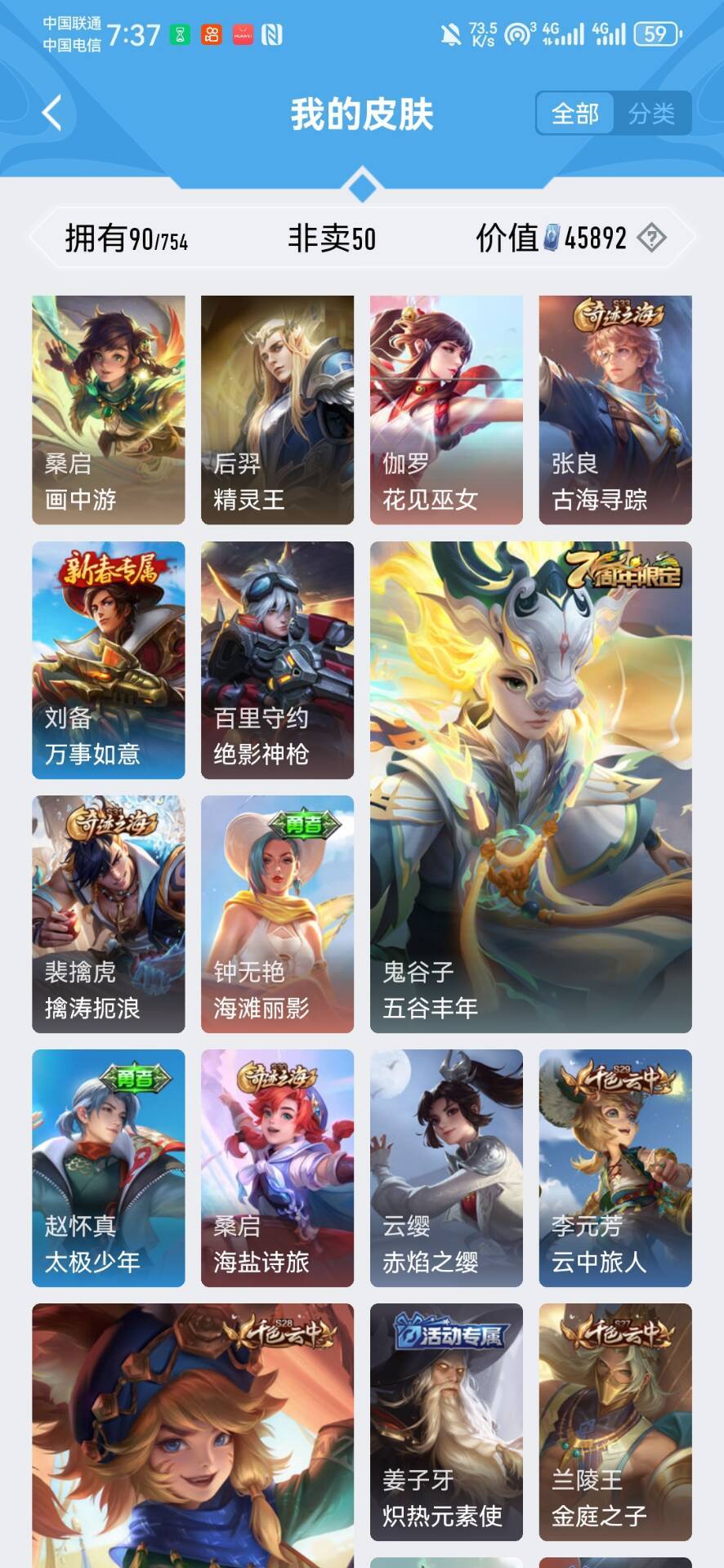
Task: Open the 钟无艳 海滩丽影 skin card
Action: pos(278,914)
